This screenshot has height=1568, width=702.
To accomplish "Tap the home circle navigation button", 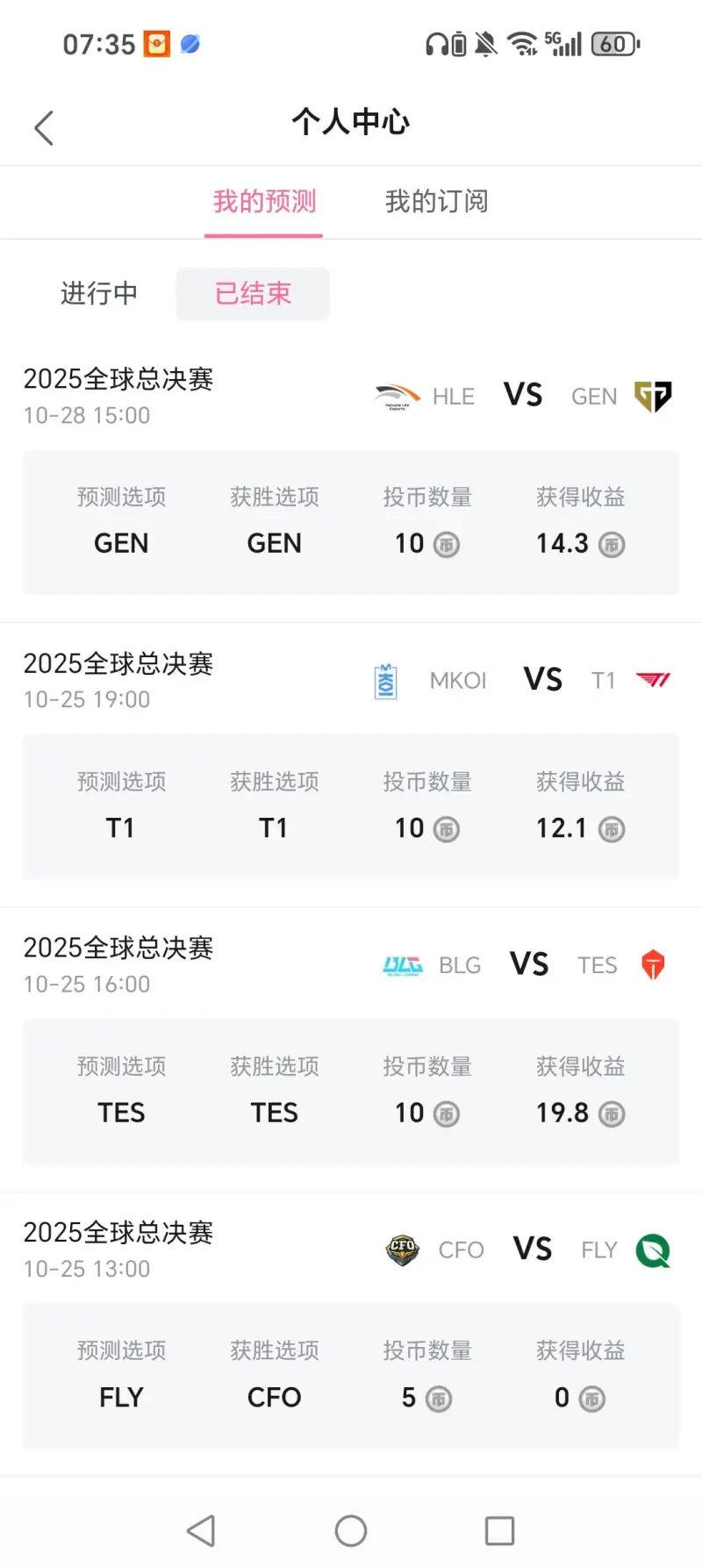I will (351, 1530).
